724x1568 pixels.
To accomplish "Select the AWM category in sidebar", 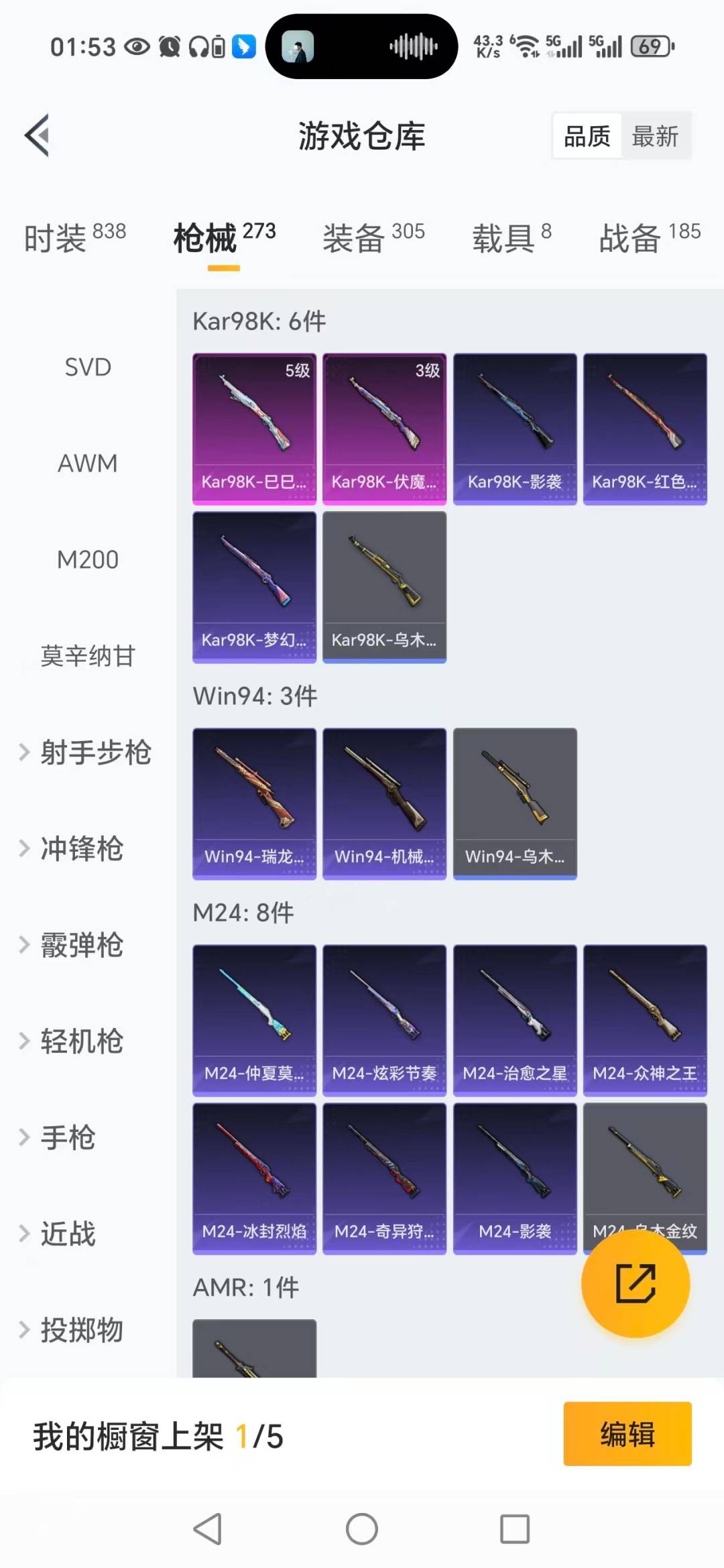I will point(87,463).
